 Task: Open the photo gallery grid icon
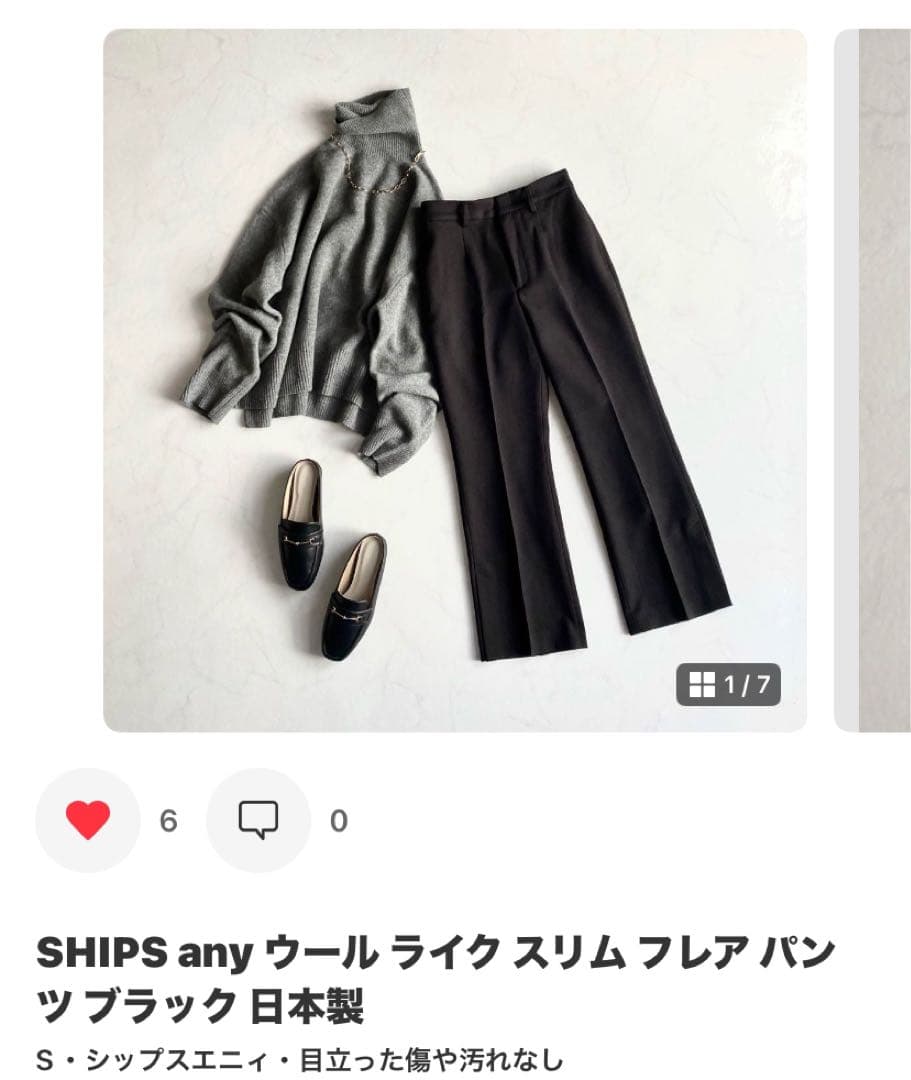[x=701, y=686]
